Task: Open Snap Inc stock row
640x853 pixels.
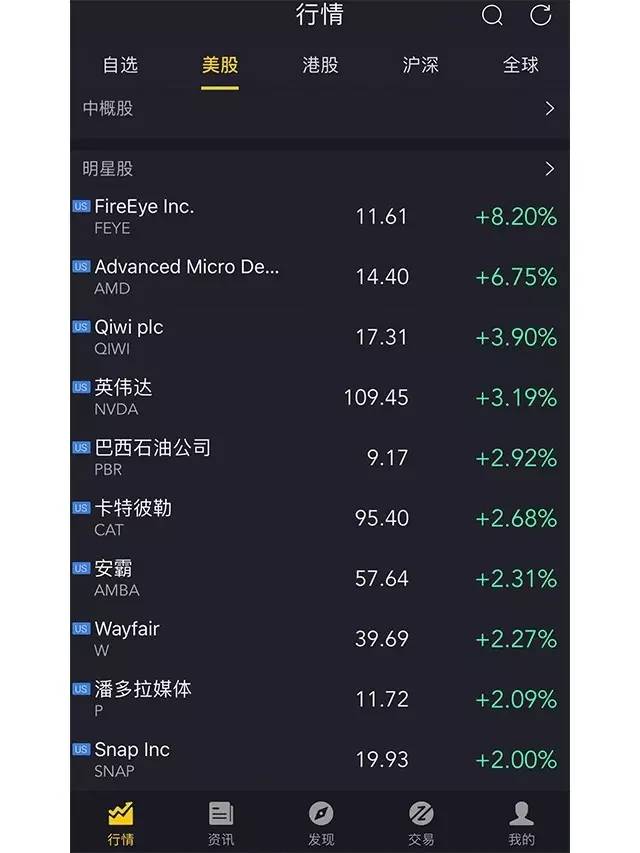Action: 320,760
